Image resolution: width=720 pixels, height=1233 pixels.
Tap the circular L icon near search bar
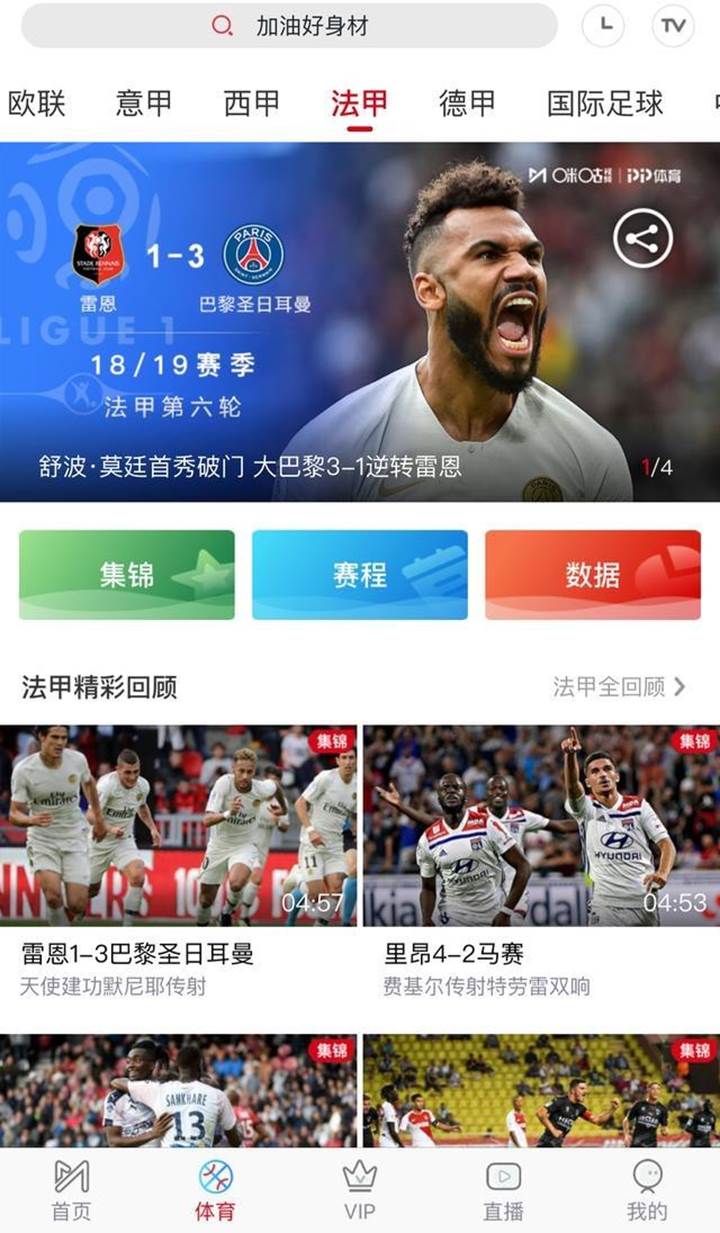(604, 25)
